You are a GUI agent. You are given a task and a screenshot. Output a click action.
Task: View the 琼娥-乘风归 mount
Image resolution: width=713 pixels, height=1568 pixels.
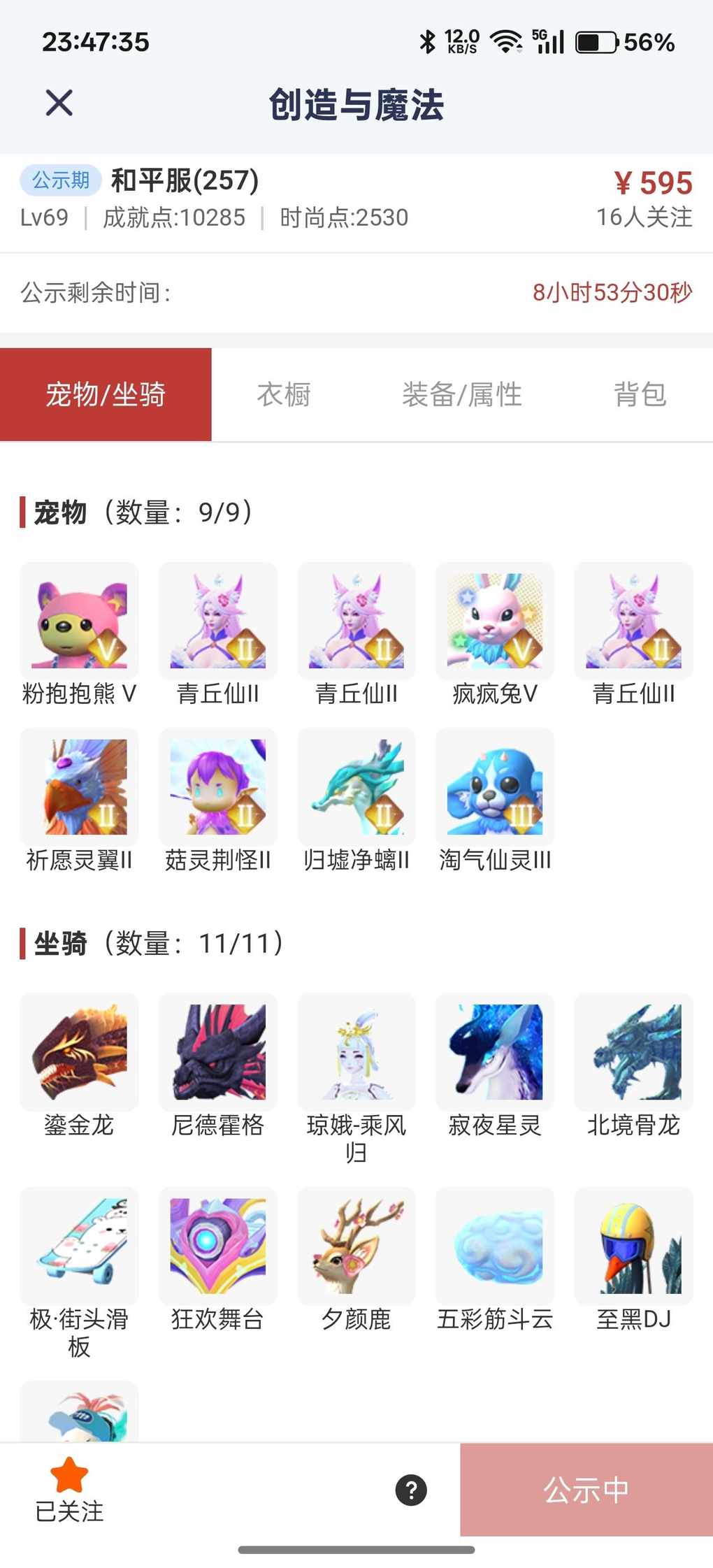pos(356,1052)
